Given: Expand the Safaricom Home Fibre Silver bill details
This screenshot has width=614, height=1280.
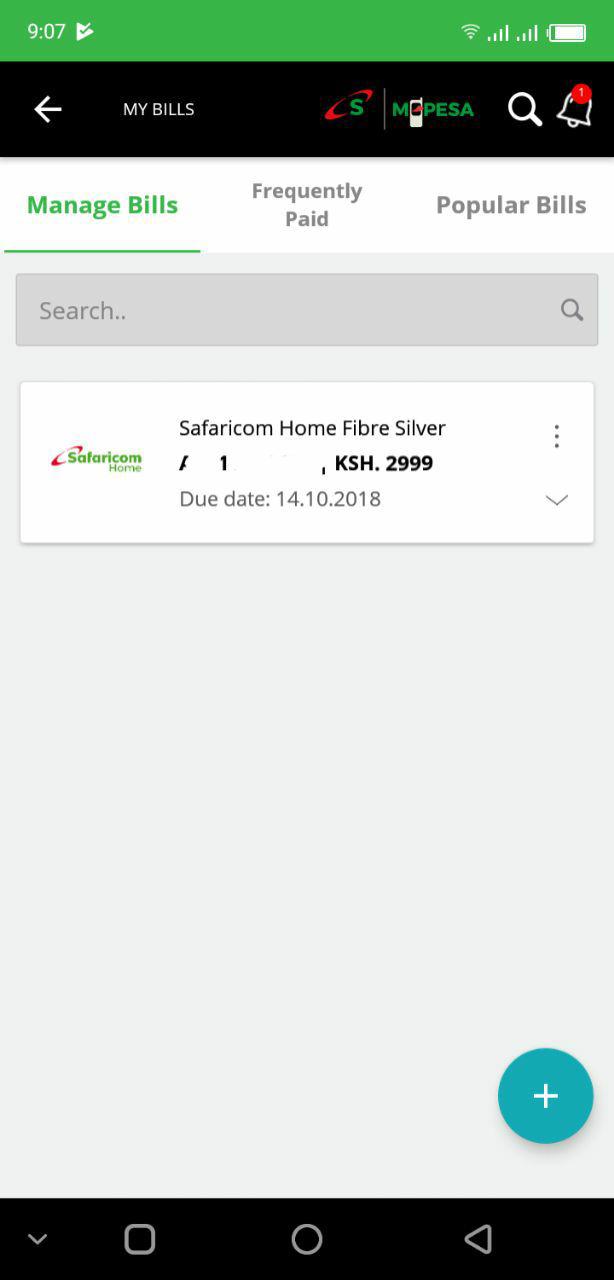Looking at the screenshot, I should click(556, 500).
